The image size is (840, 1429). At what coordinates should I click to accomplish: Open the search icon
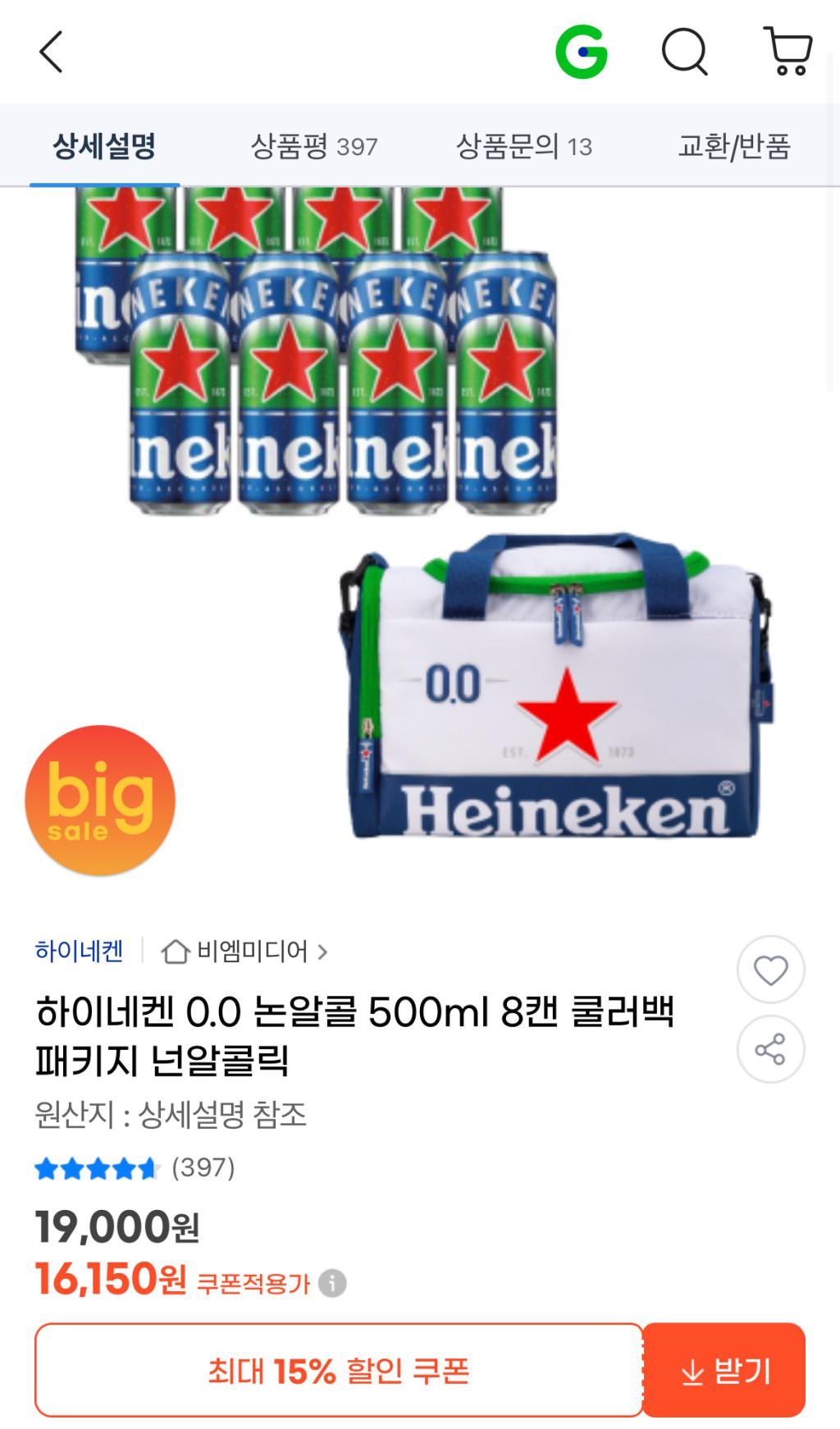click(x=684, y=53)
